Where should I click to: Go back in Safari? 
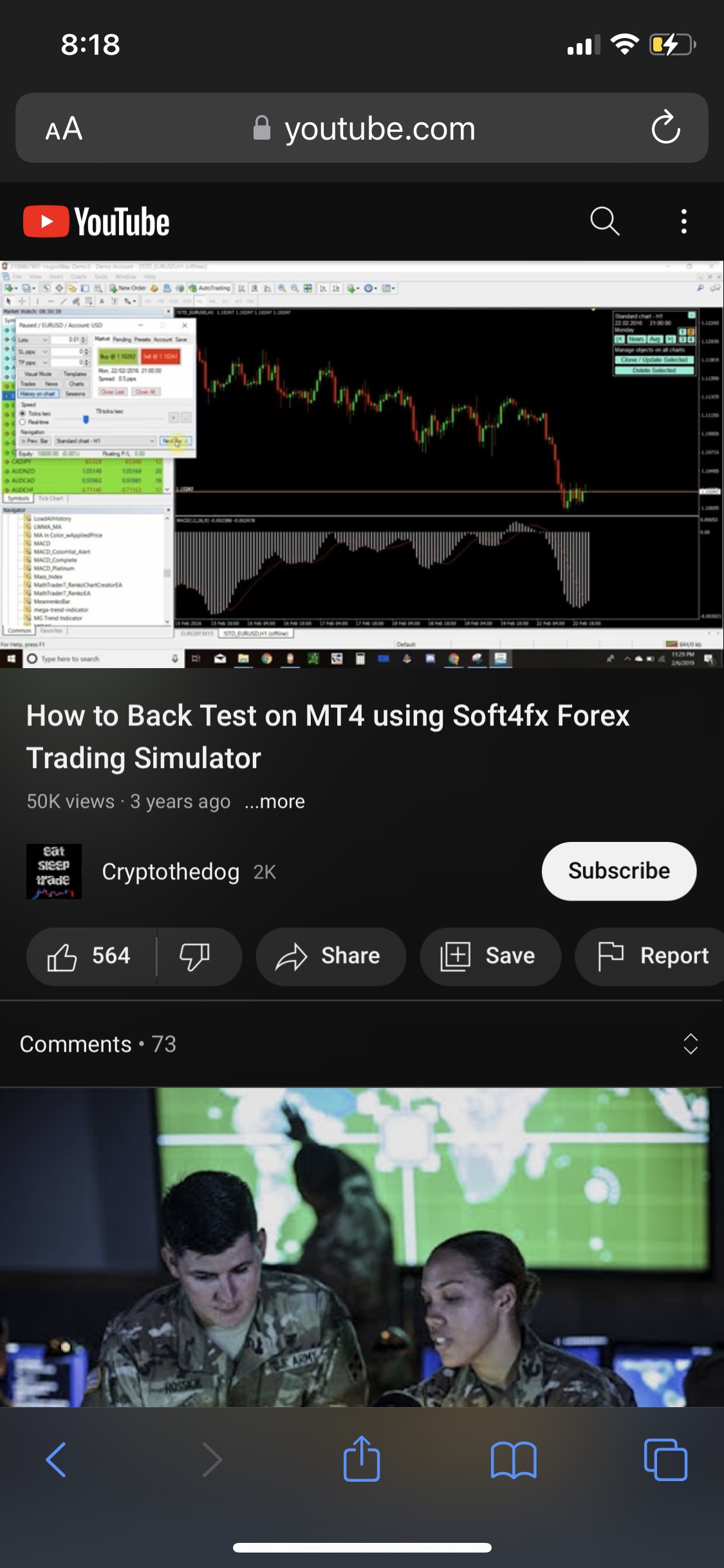tap(56, 1459)
